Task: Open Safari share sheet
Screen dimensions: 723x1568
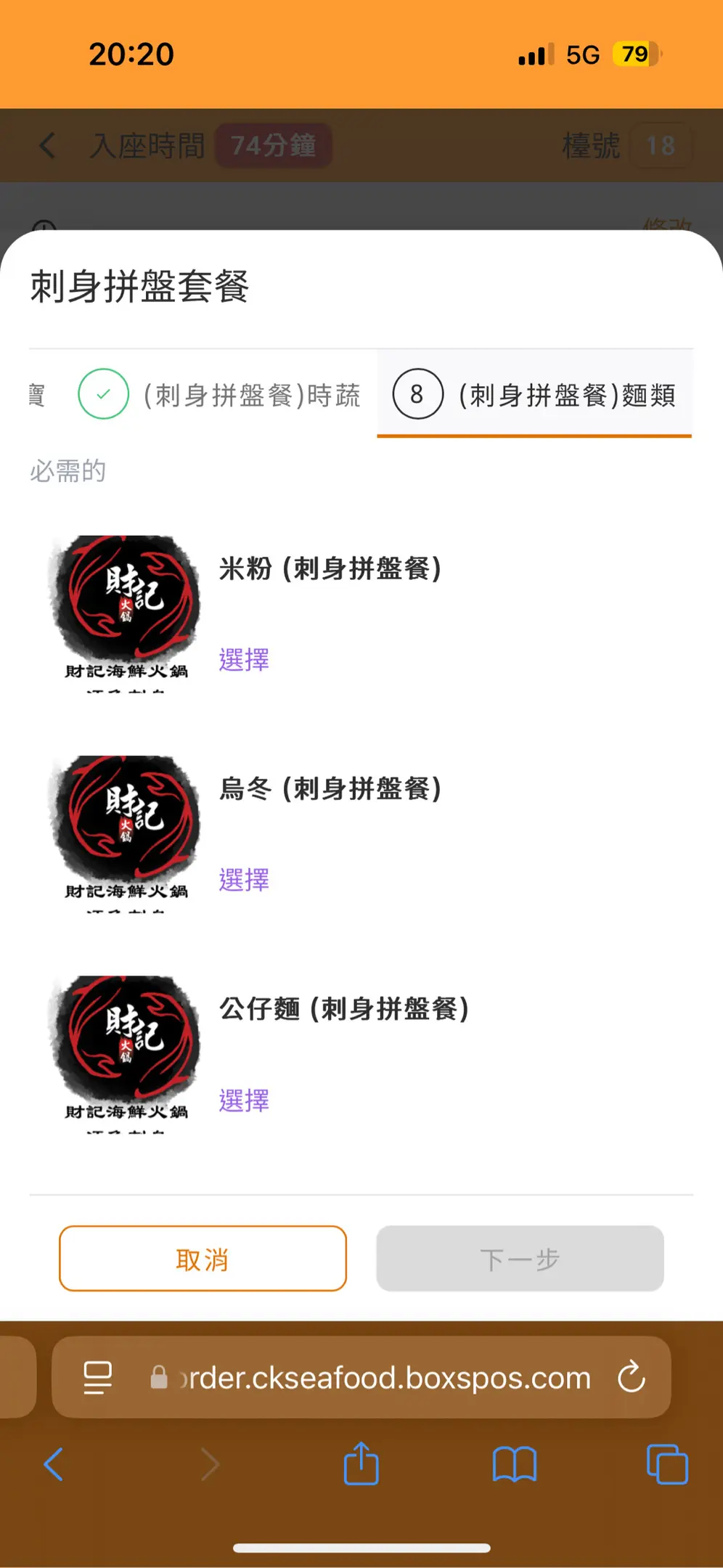Action: click(x=361, y=1464)
